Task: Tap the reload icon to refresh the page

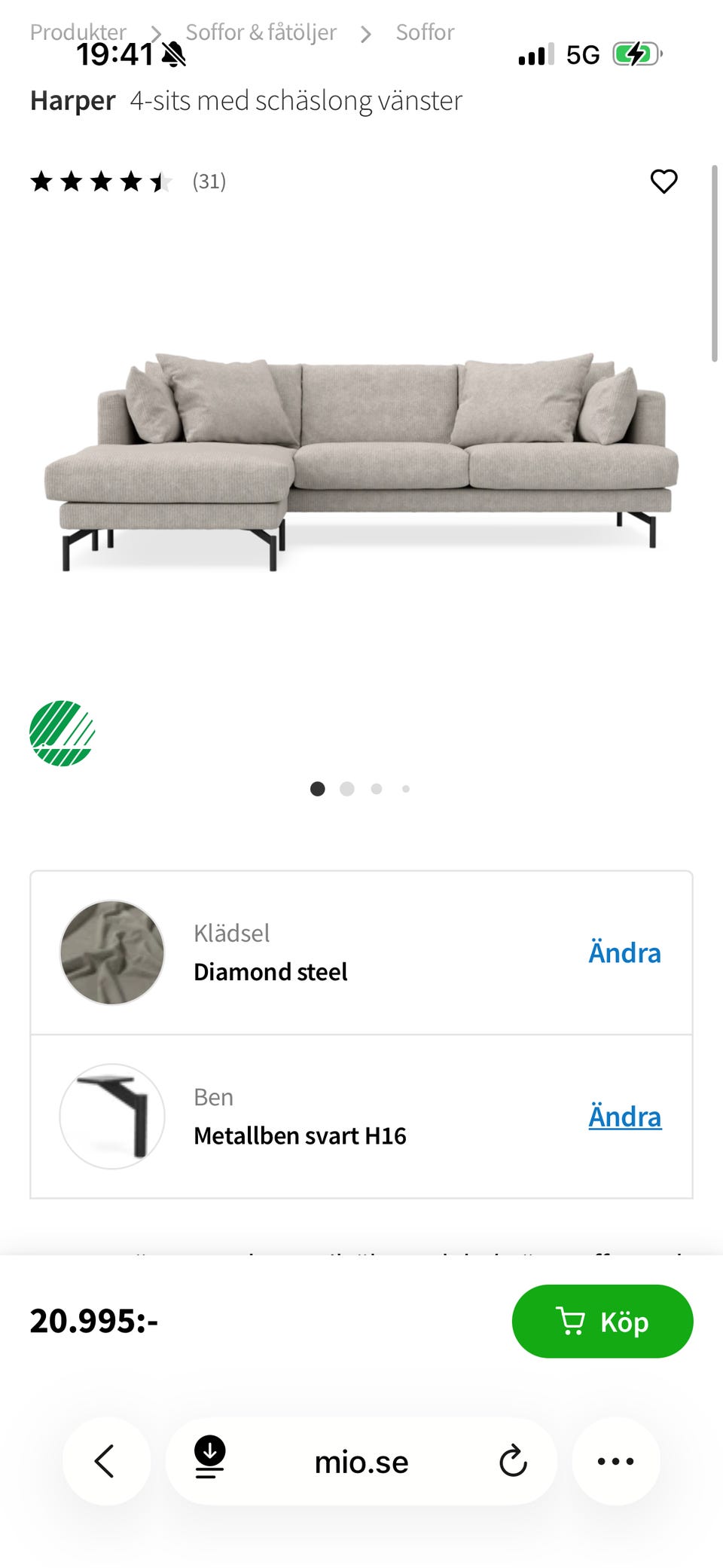Action: [x=513, y=1460]
